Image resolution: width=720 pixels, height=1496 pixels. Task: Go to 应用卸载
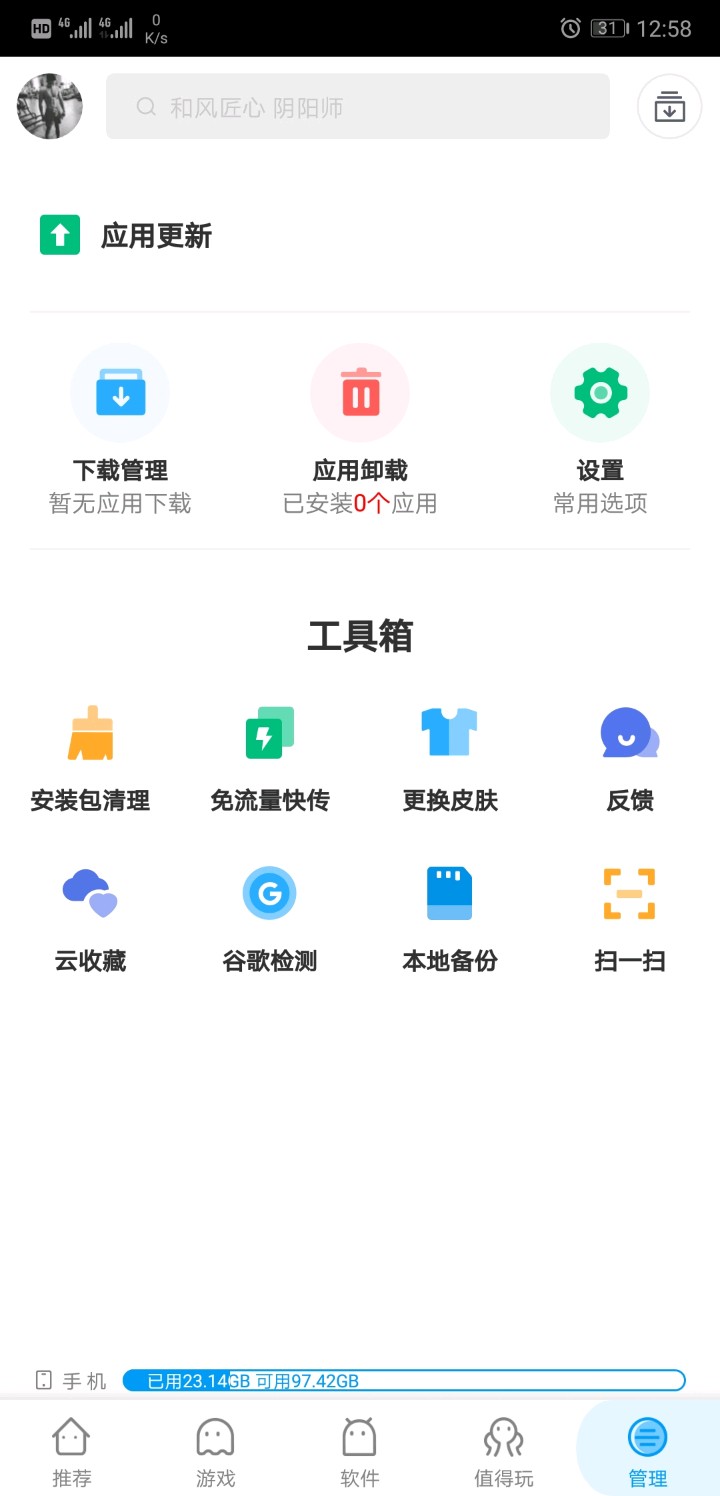pos(360,430)
